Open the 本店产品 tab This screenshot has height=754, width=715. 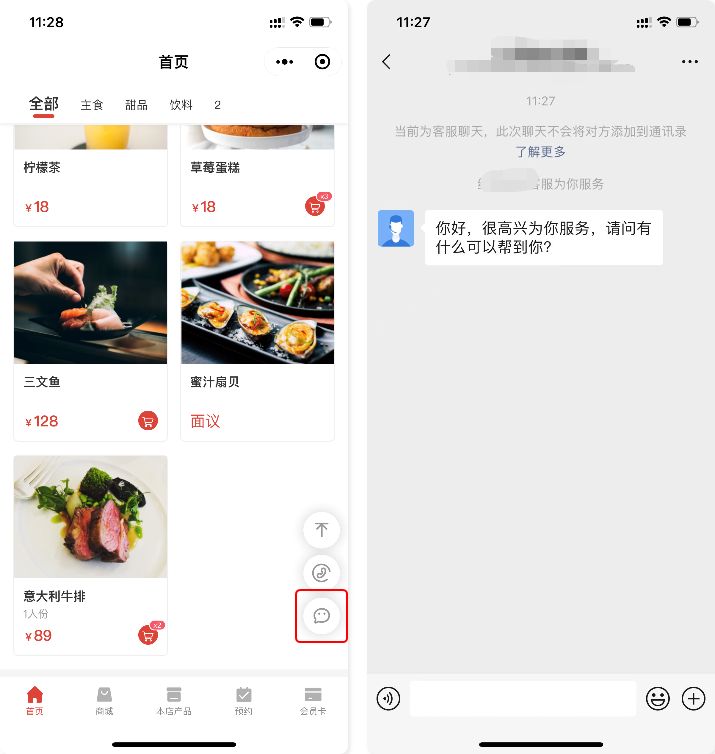point(174,701)
